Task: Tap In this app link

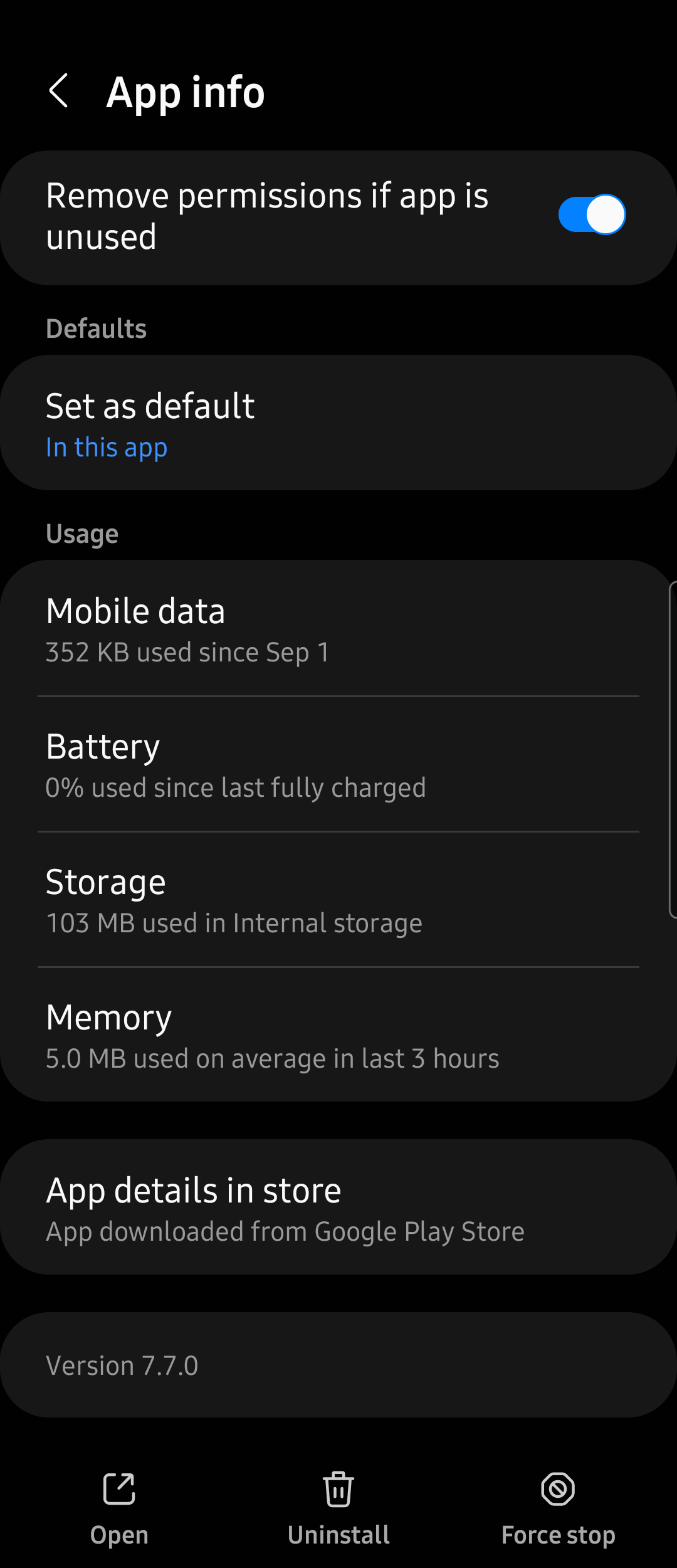Action: click(x=107, y=447)
